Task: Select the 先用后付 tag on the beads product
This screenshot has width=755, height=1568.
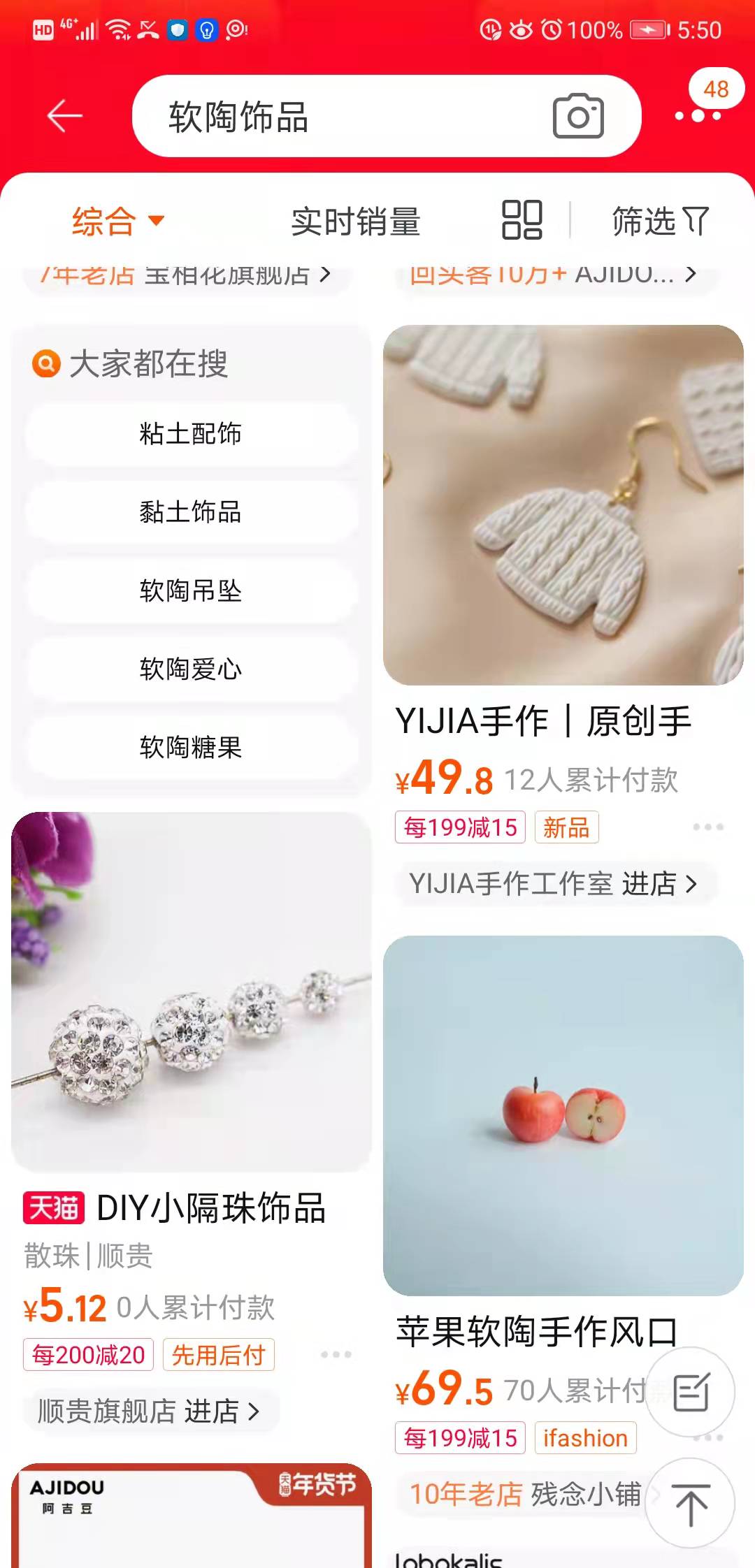Action: pyautogui.click(x=218, y=1354)
